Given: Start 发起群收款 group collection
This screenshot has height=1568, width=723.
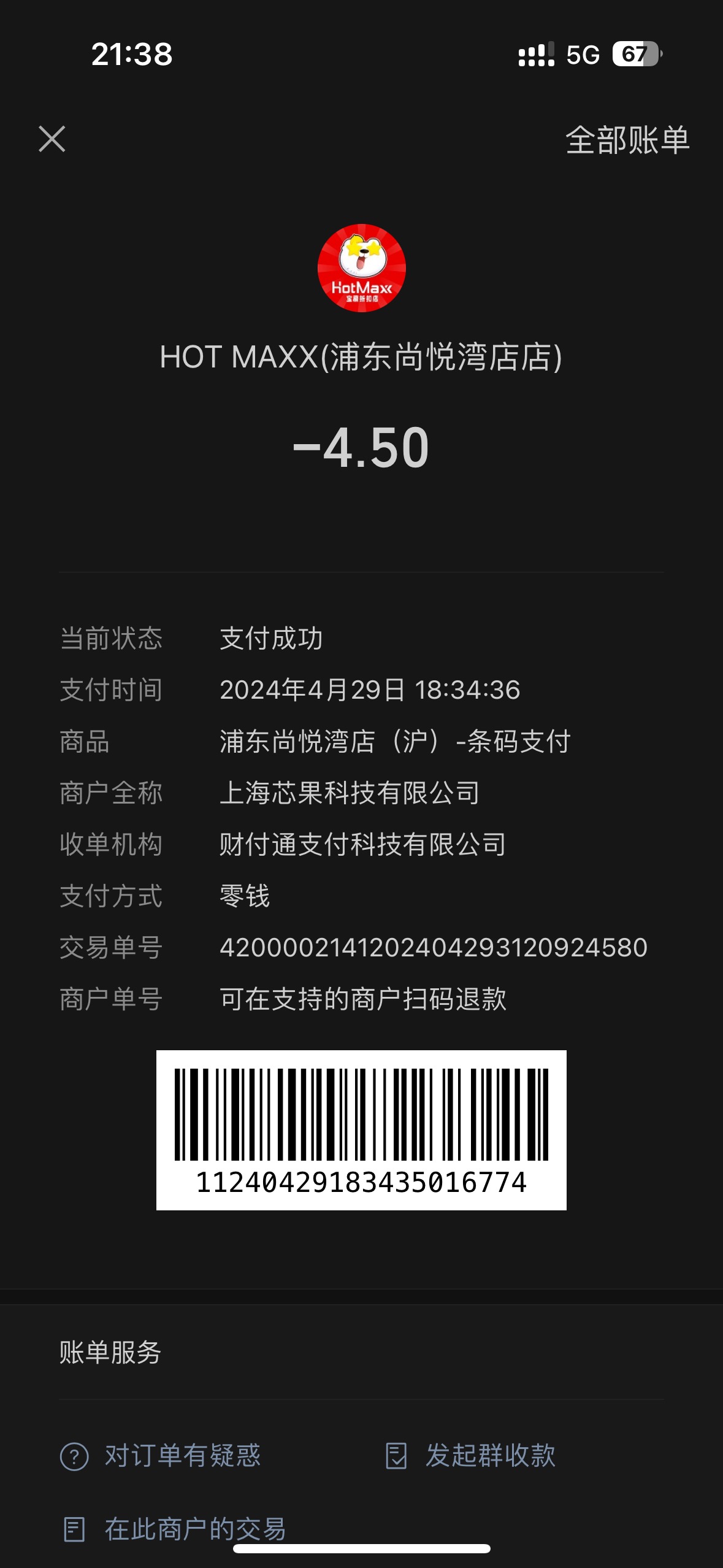Looking at the screenshot, I should [x=470, y=1455].
